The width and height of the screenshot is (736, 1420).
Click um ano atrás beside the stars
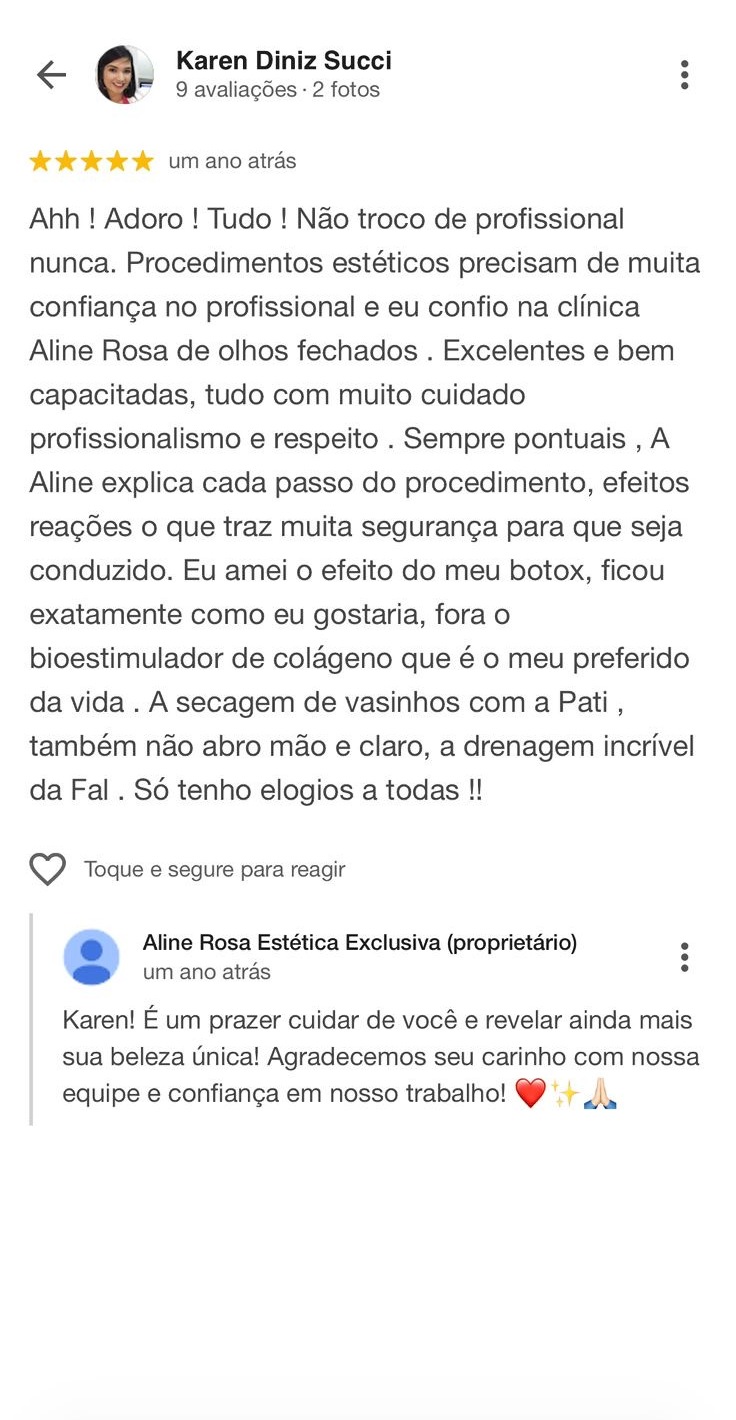tap(233, 159)
